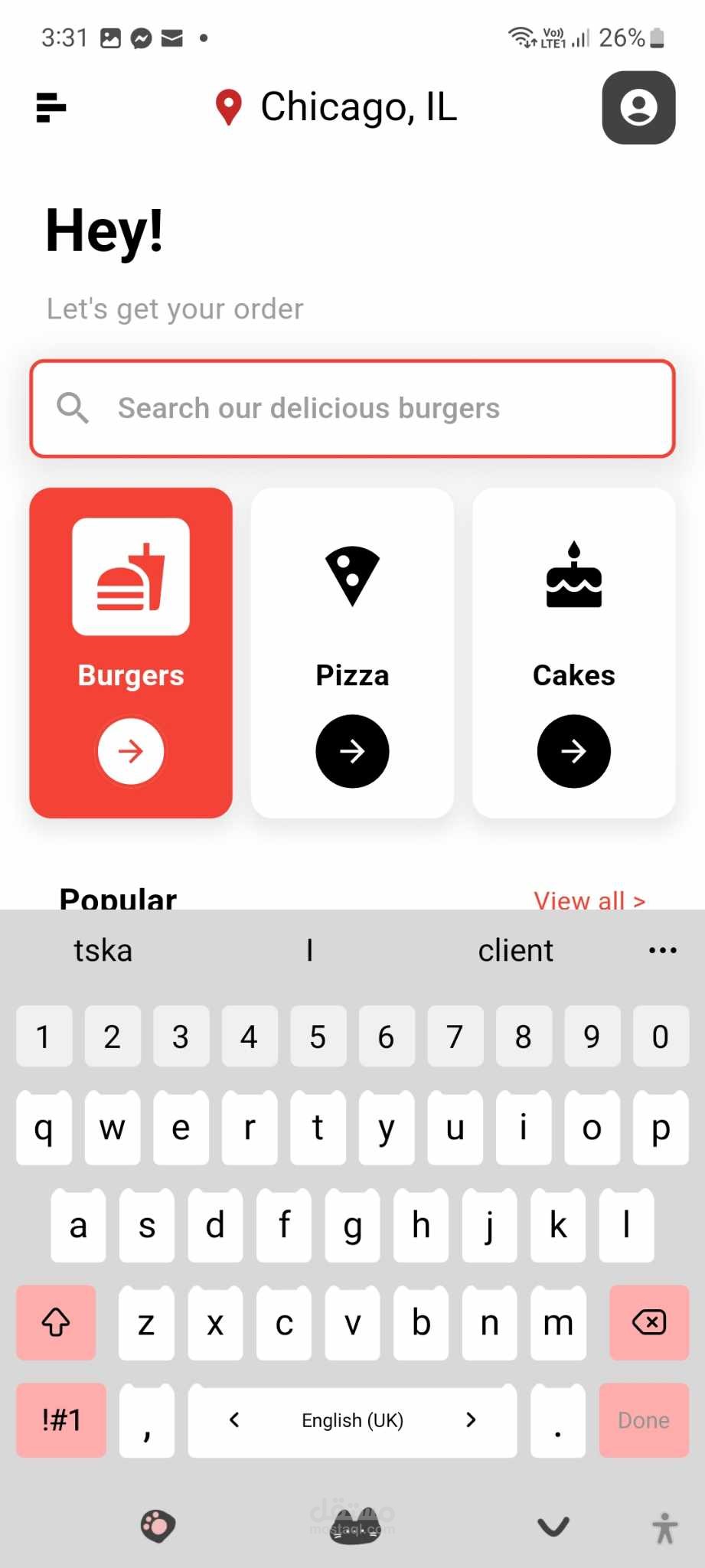Click the search magnifier icon
705x1568 pixels.
point(73,408)
